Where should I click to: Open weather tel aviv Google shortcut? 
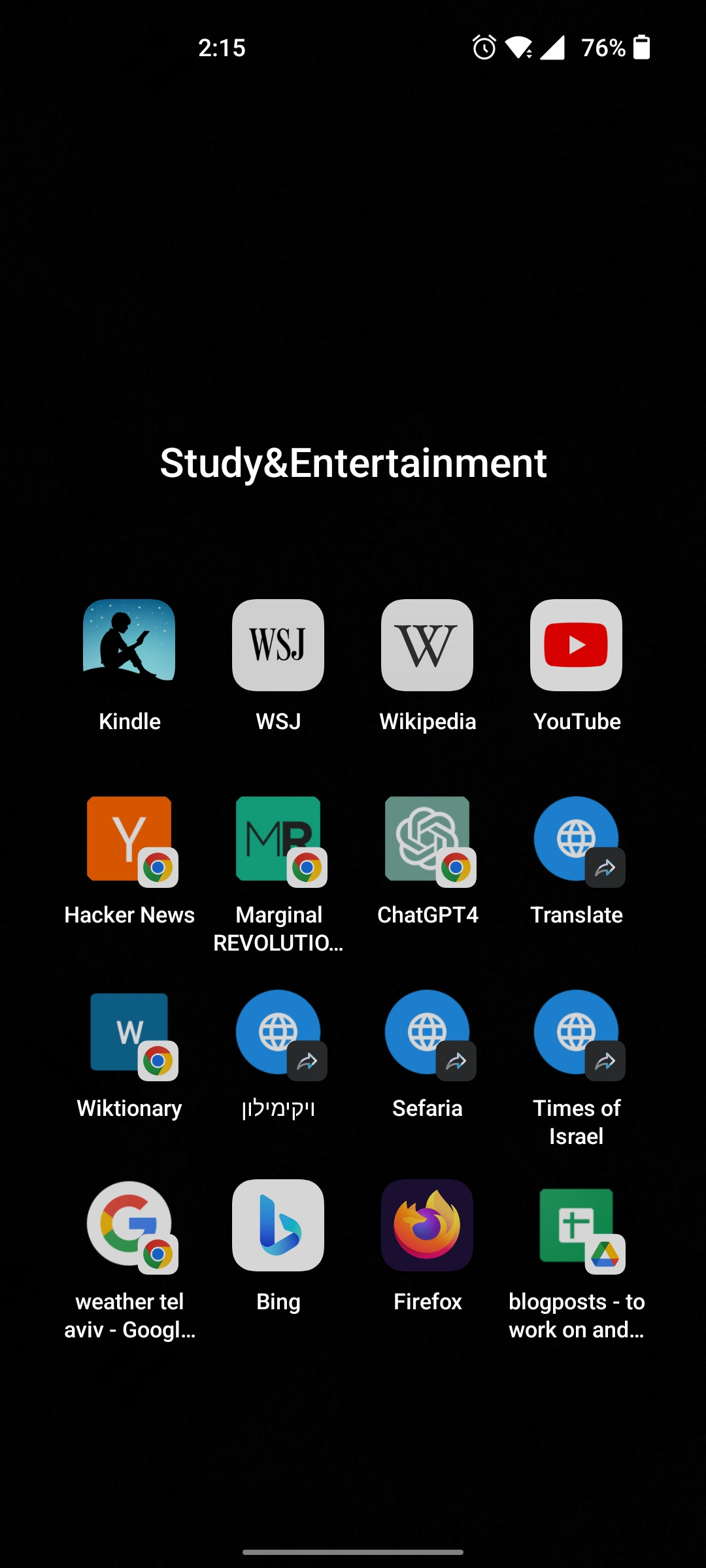pyautogui.click(x=129, y=1225)
